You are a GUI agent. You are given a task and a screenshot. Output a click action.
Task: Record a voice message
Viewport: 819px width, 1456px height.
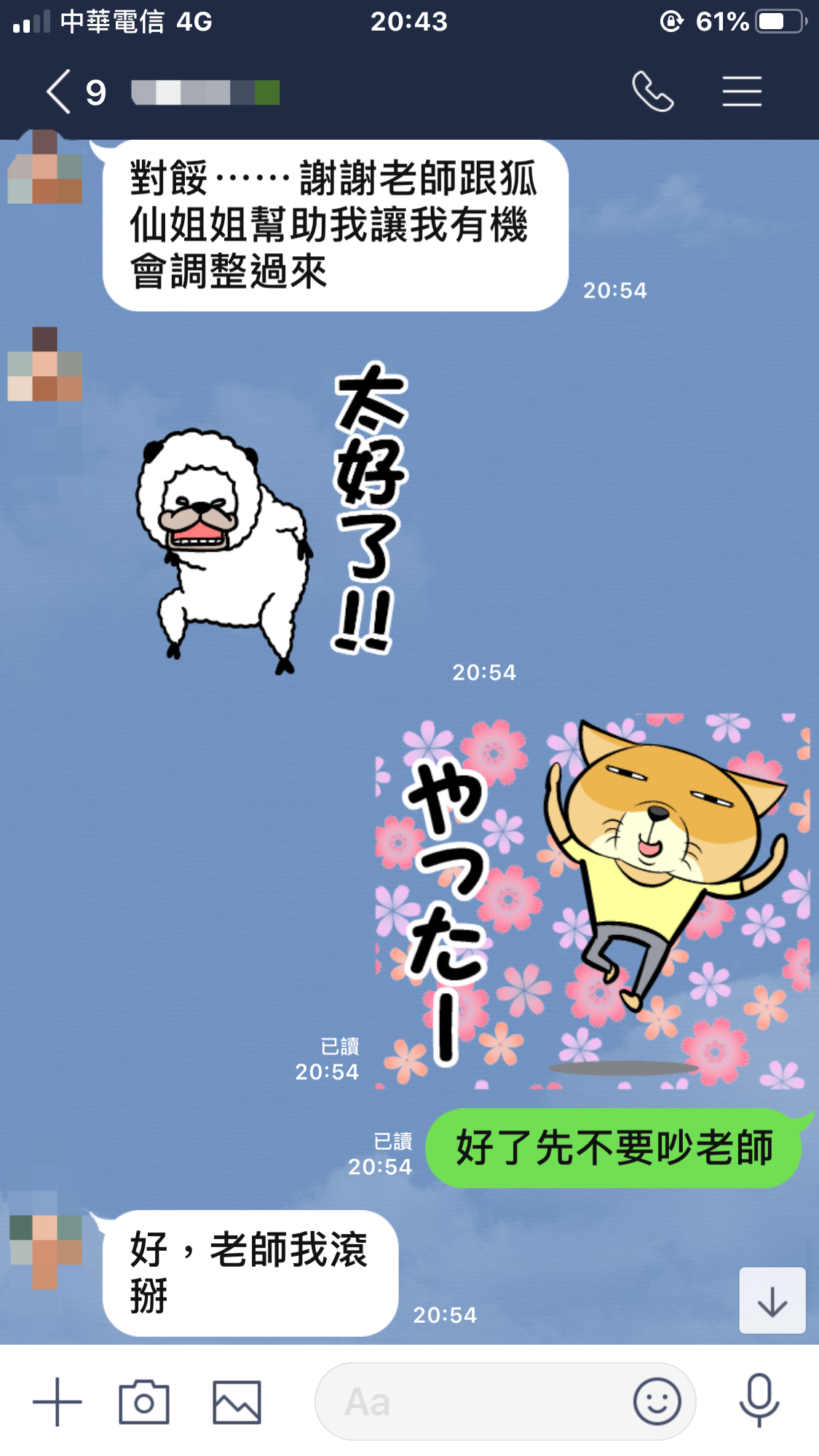(759, 1400)
